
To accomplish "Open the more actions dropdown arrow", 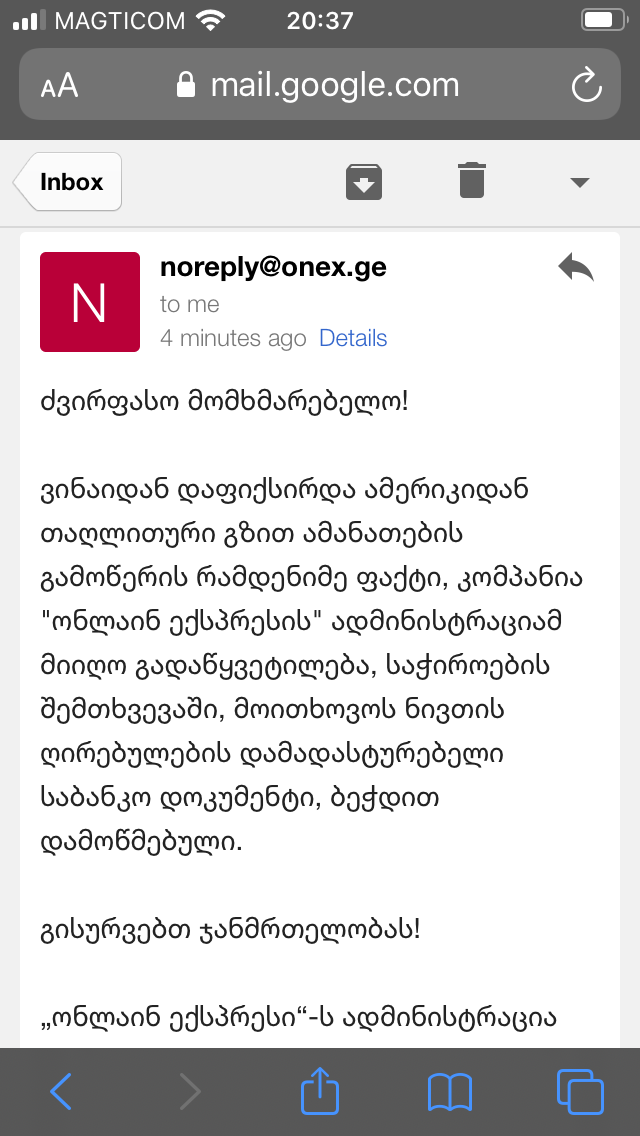I will (579, 182).
